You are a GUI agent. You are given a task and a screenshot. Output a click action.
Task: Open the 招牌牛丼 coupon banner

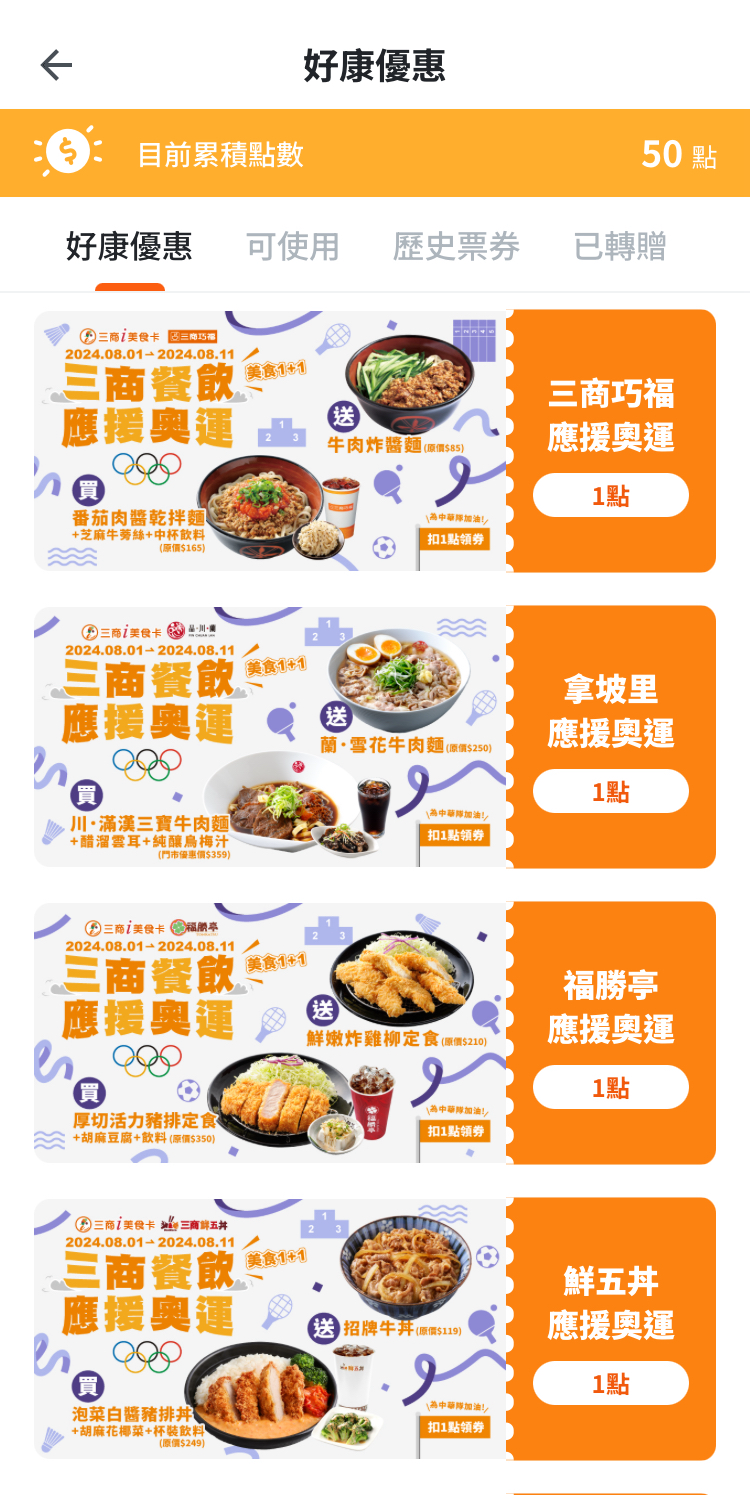click(272, 1329)
